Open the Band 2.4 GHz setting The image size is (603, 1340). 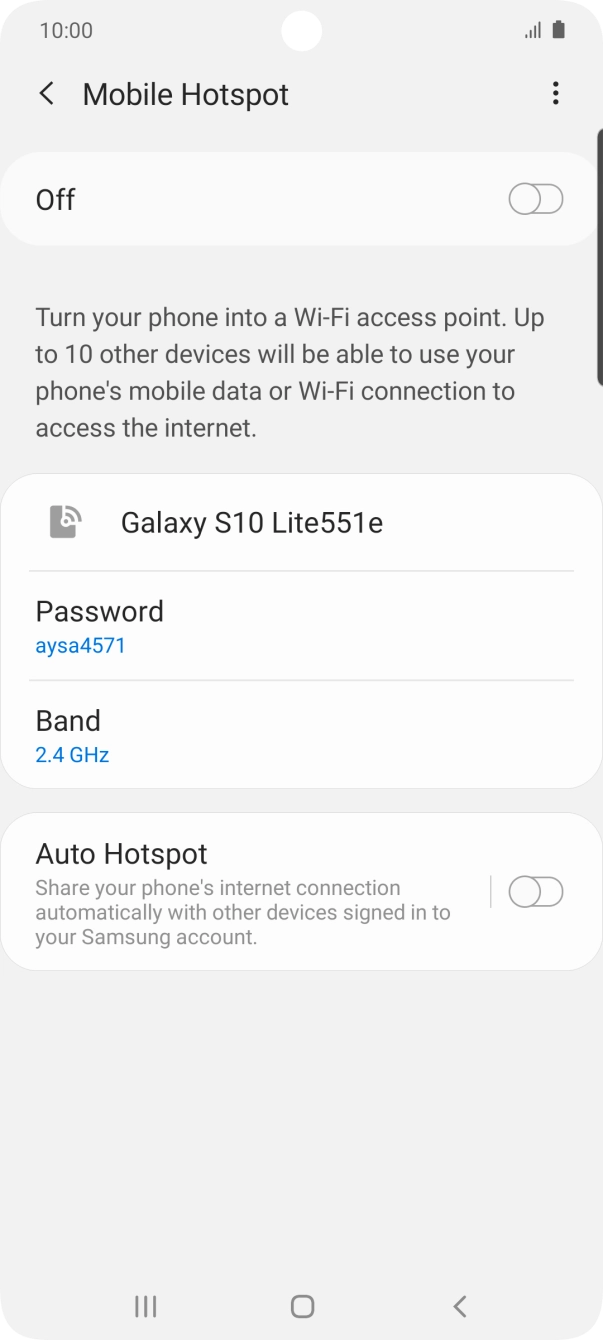(x=301, y=735)
